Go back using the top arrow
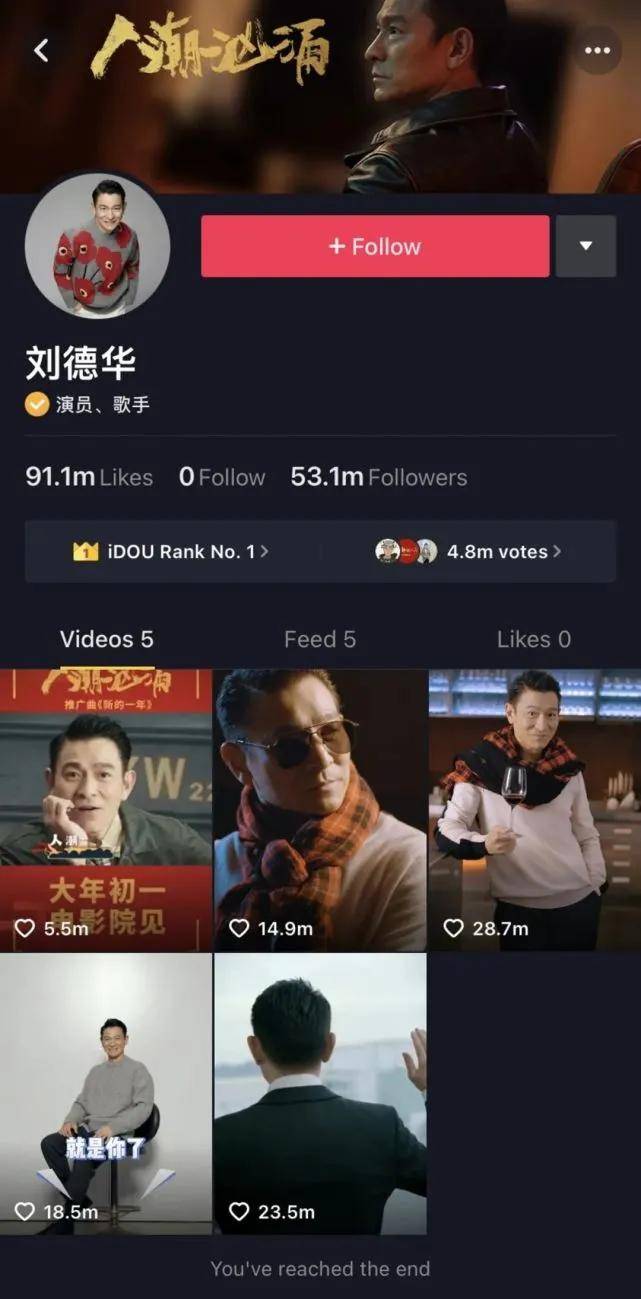The width and height of the screenshot is (641, 1299). click(41, 50)
